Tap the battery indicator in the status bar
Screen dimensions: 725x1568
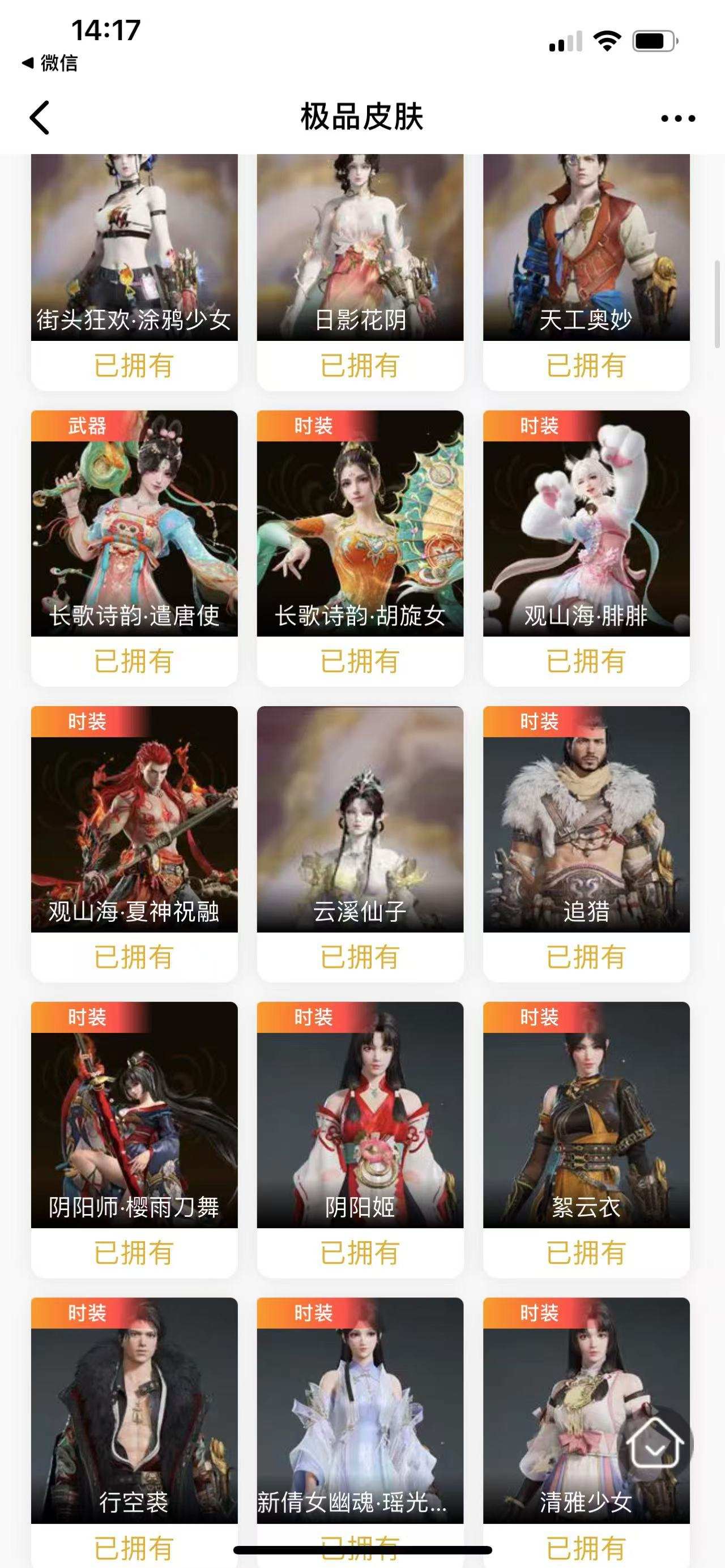point(652,39)
